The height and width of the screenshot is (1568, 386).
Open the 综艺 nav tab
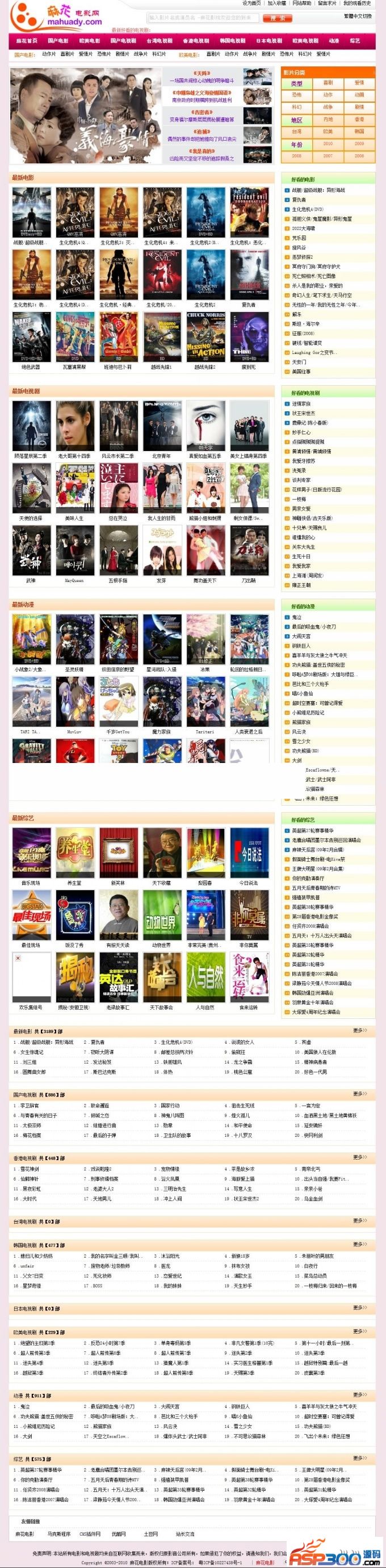coord(355,41)
